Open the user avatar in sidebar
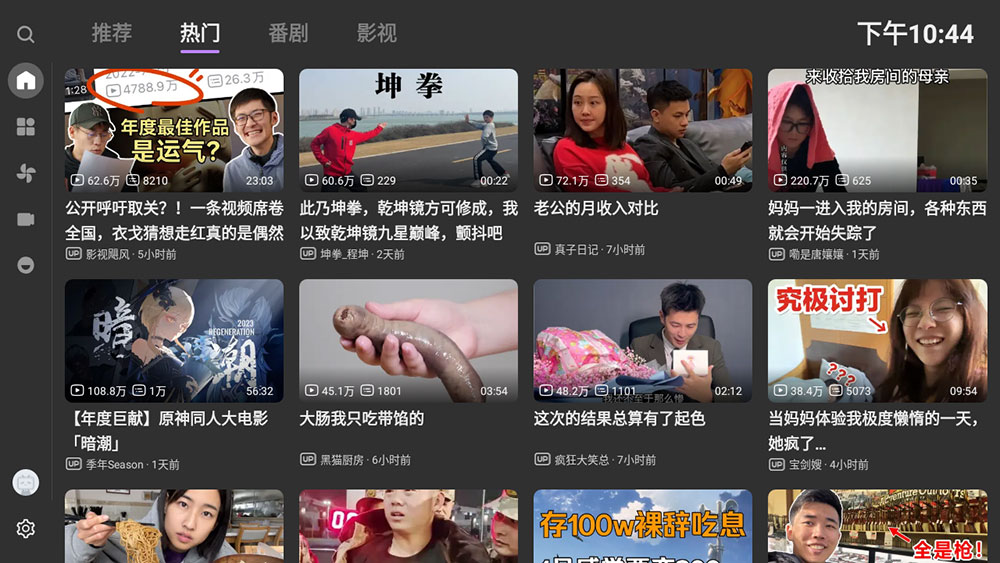1000x563 pixels. (26, 483)
